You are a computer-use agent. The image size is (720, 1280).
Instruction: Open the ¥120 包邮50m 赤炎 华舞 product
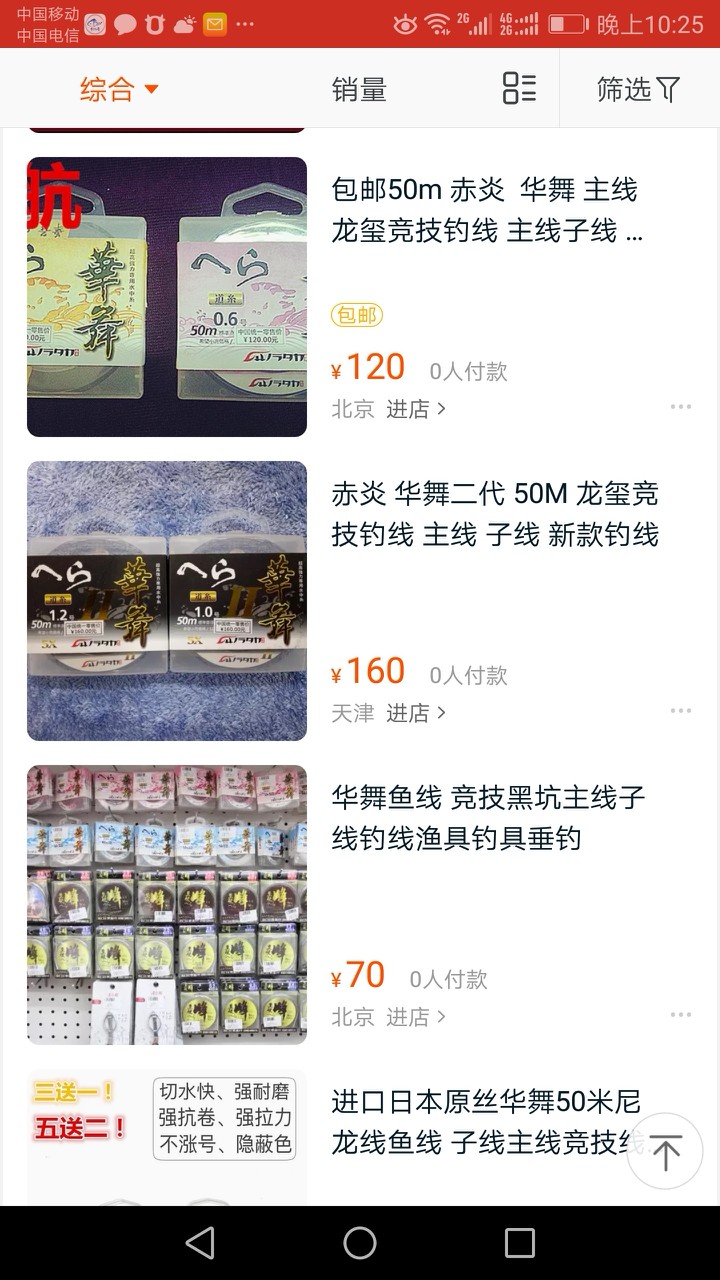tap(486, 210)
